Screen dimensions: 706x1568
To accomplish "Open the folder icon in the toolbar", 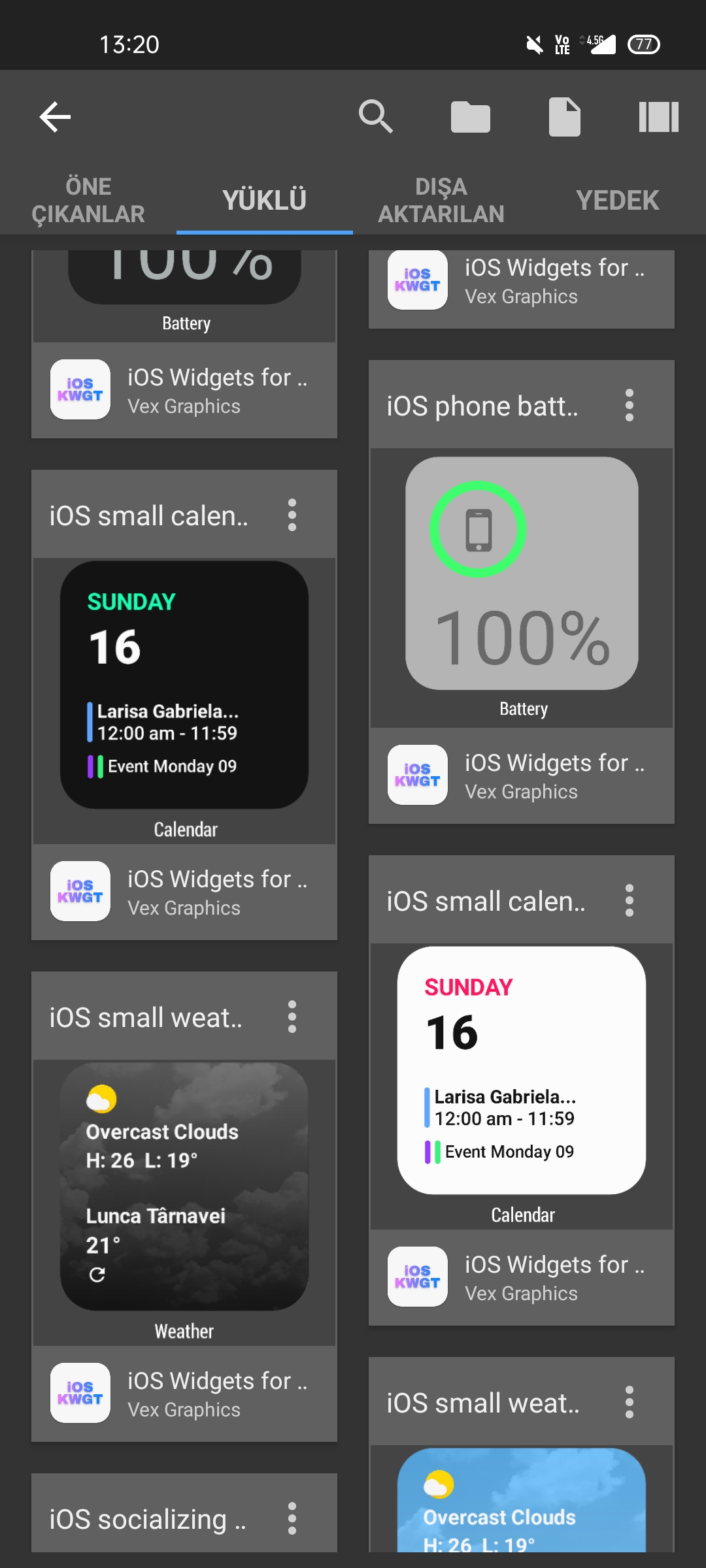I will point(471,117).
